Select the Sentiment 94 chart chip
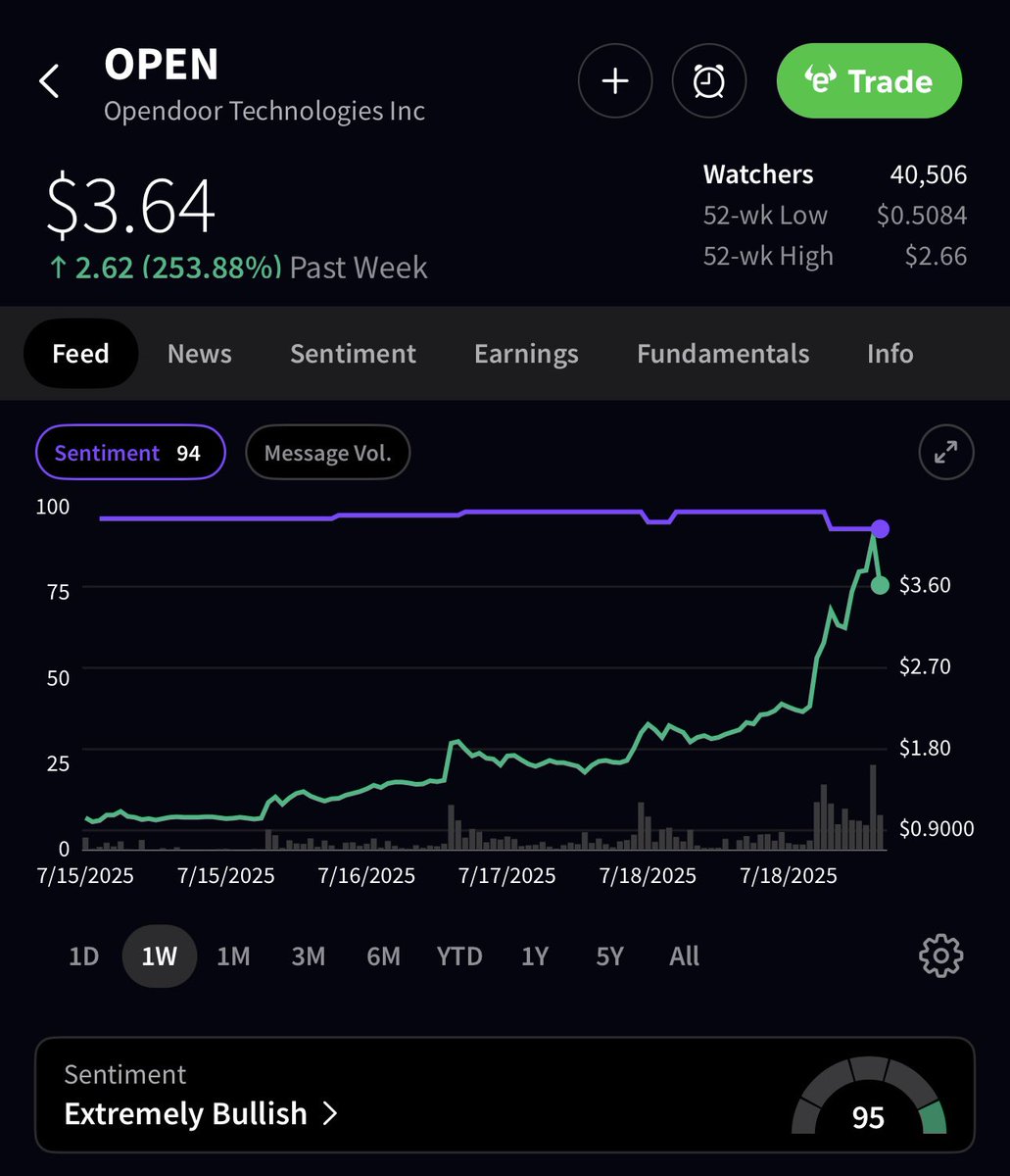 (130, 453)
